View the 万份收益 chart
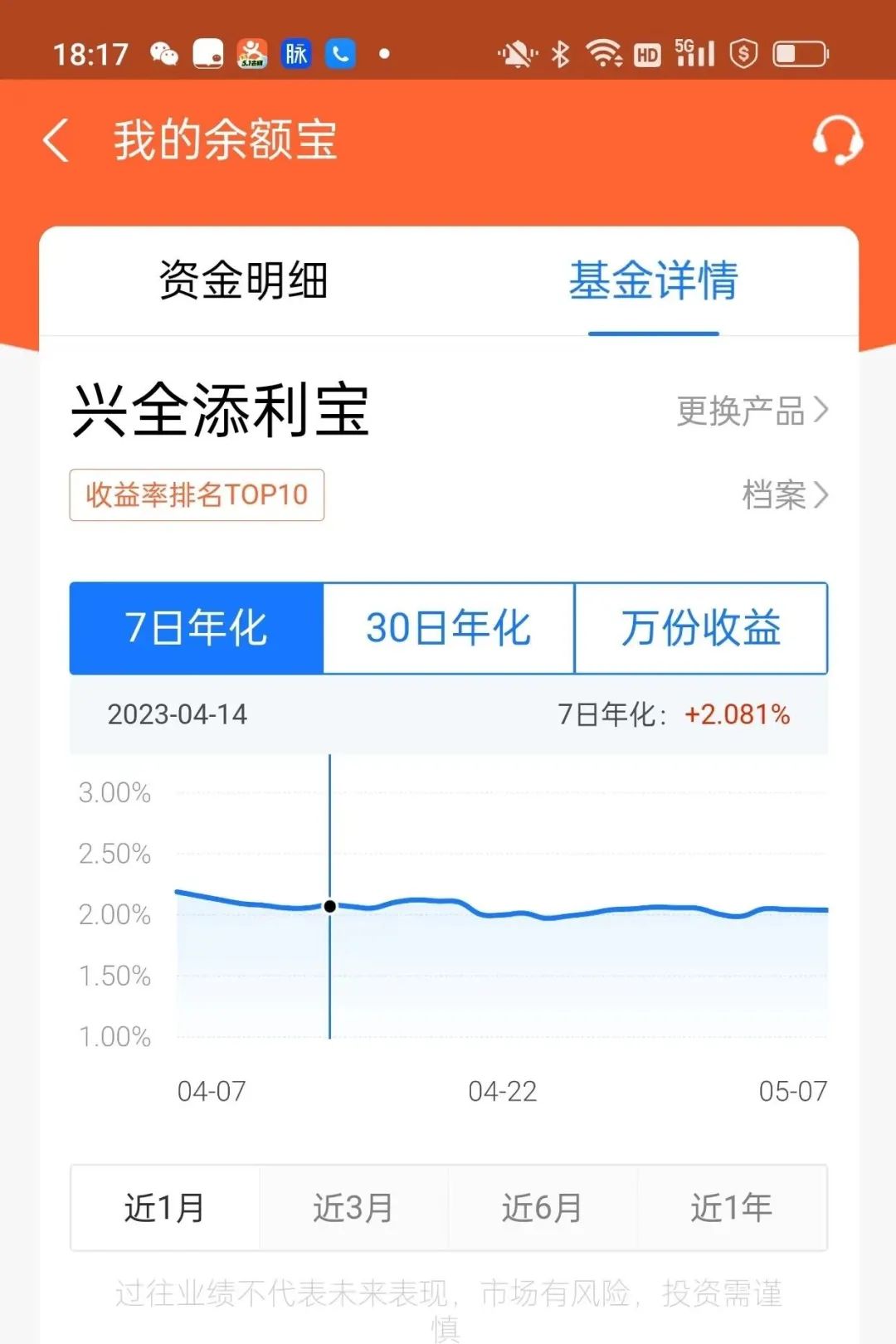This screenshot has height=1344, width=896. pyautogui.click(x=701, y=628)
